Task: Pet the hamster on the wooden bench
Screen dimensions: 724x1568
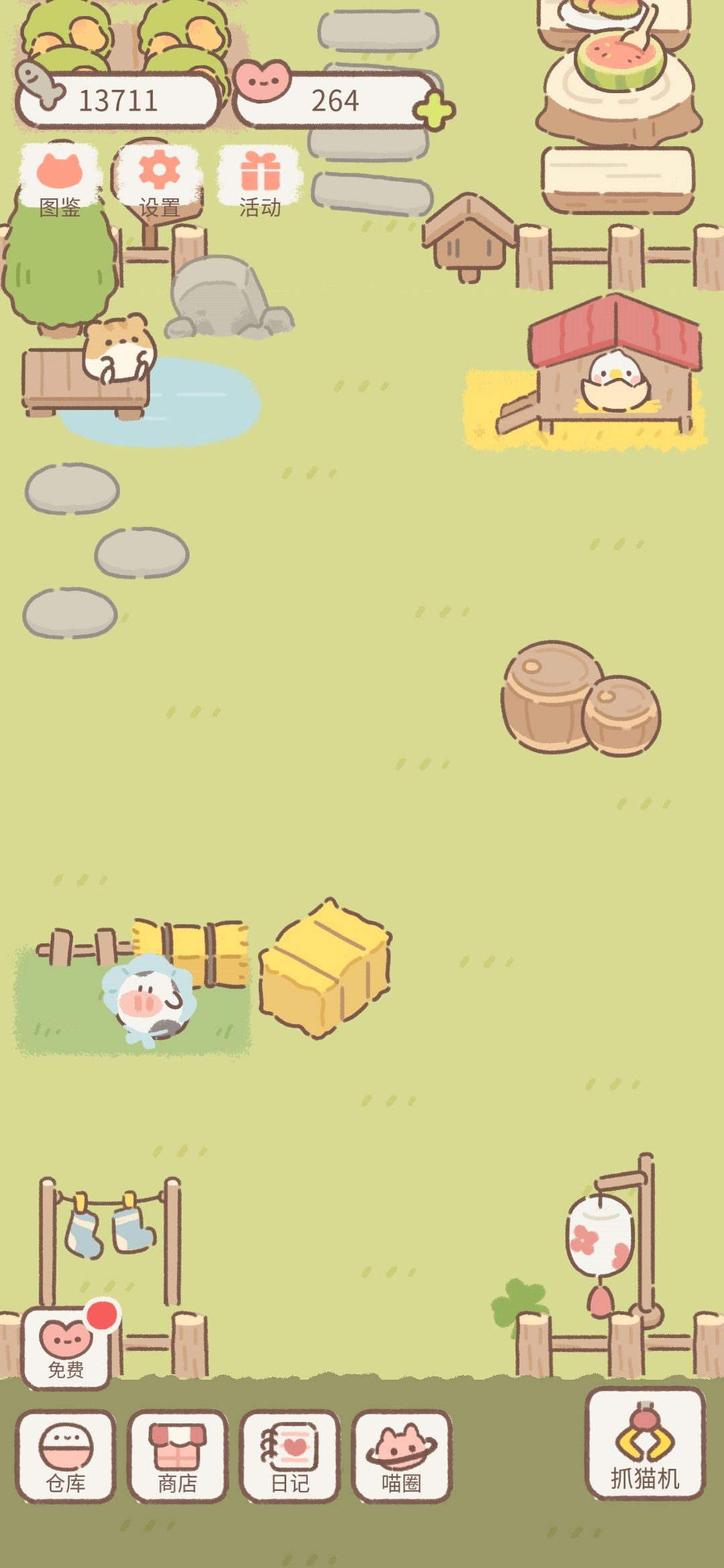Action: click(x=121, y=348)
